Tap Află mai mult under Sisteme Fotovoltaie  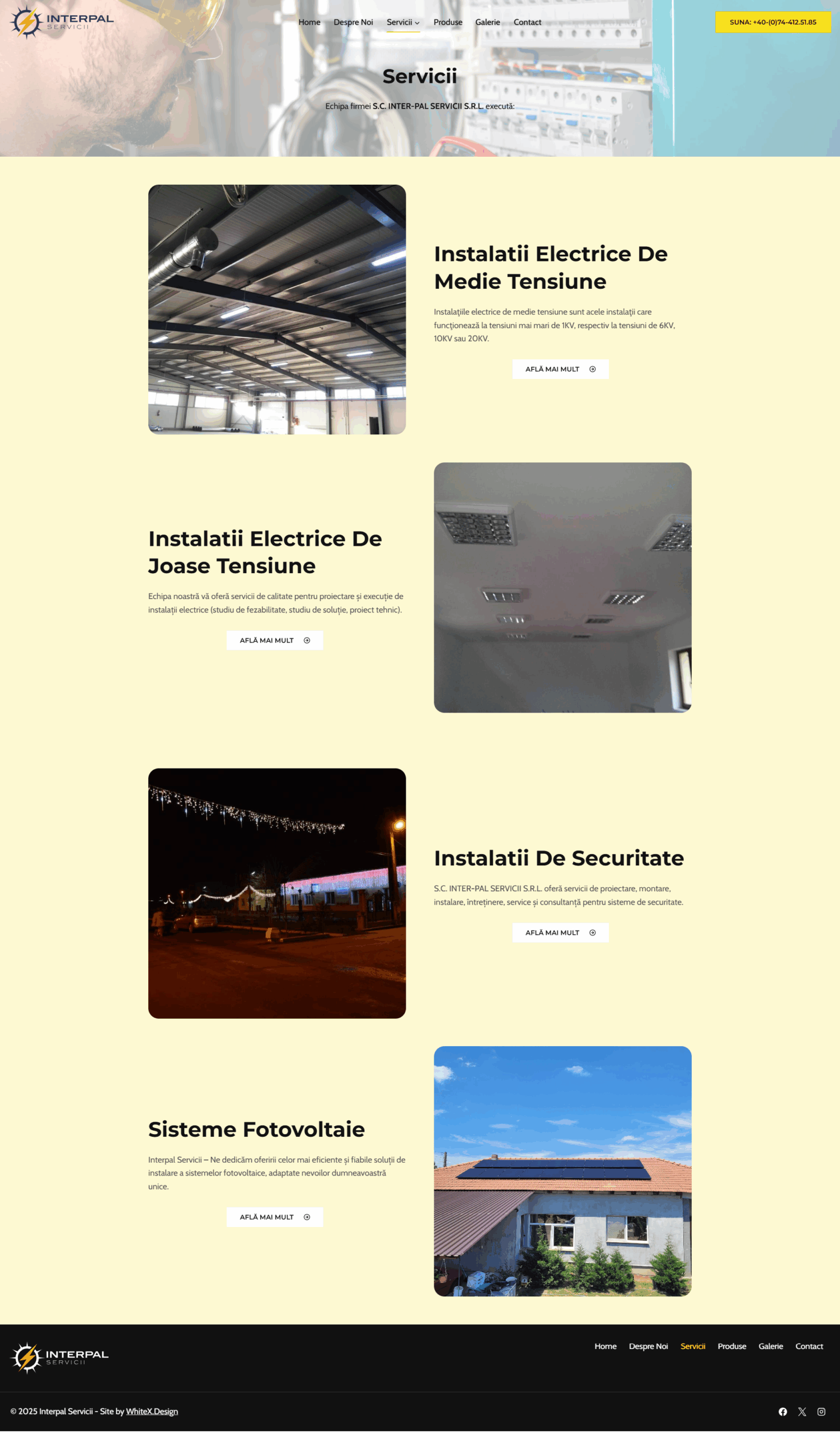pos(275,1217)
